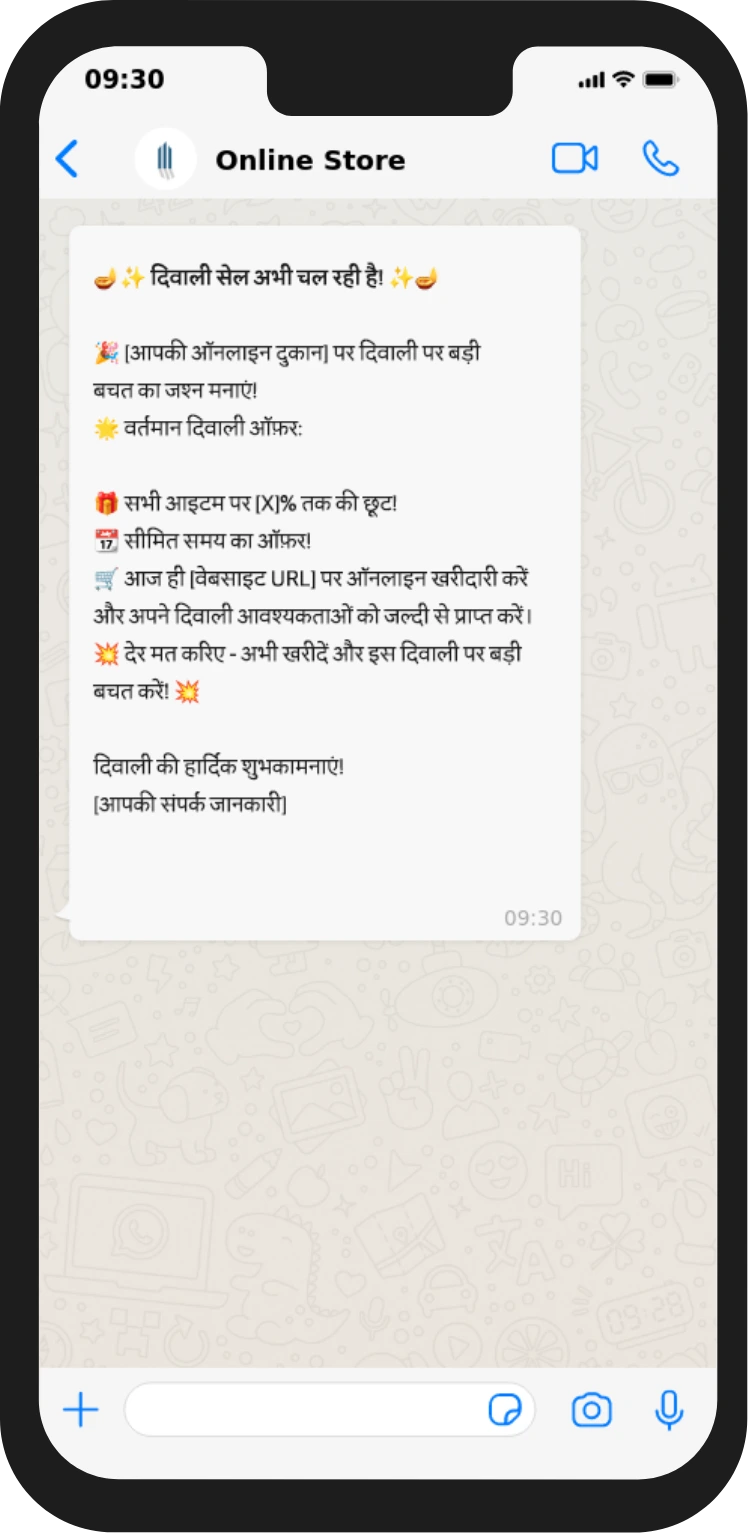Open the plus attachment menu
Viewport: 748px width, 1533px height.
coord(81,1411)
